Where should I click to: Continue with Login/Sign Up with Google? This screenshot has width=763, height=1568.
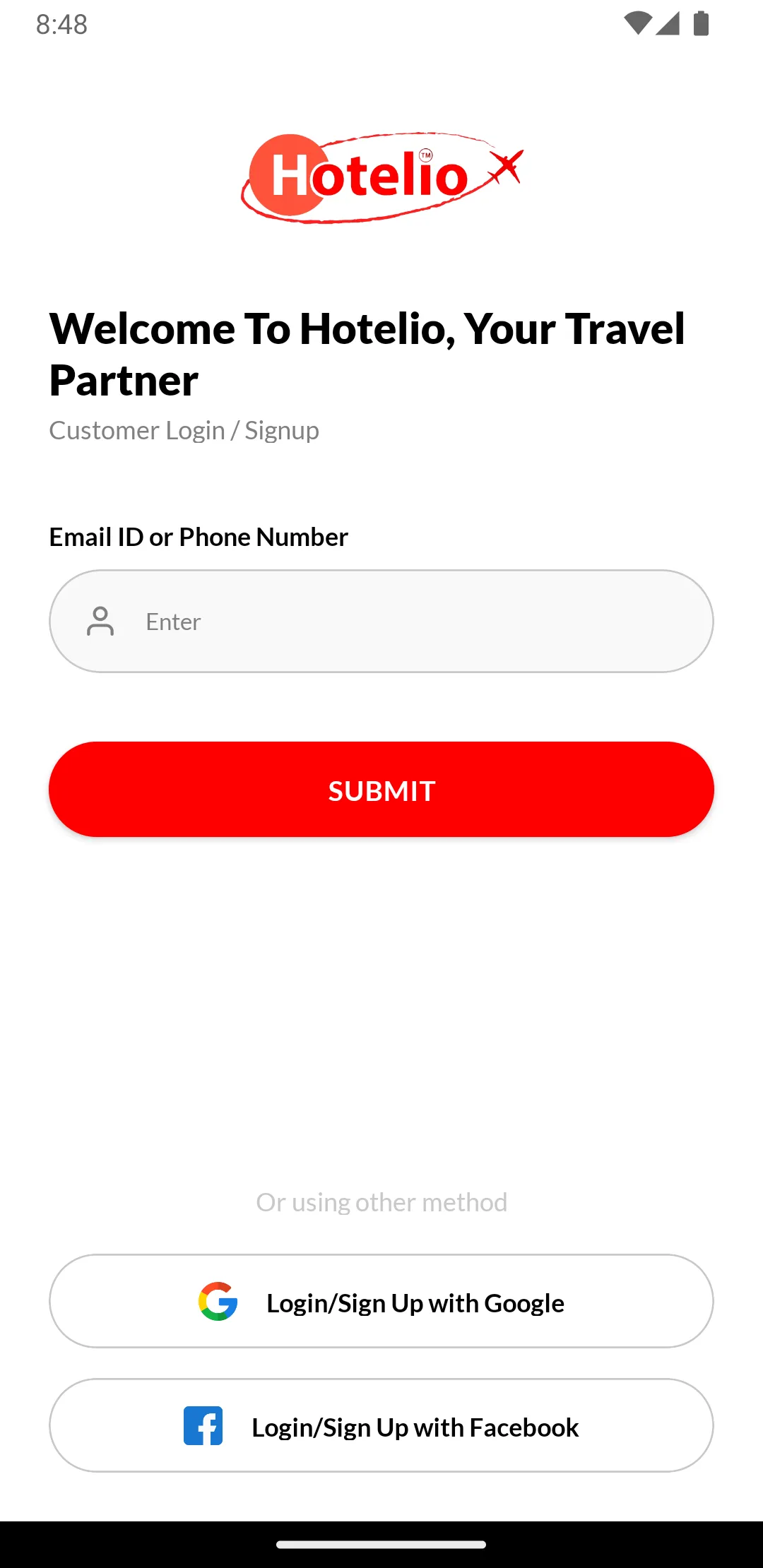[x=381, y=1301]
